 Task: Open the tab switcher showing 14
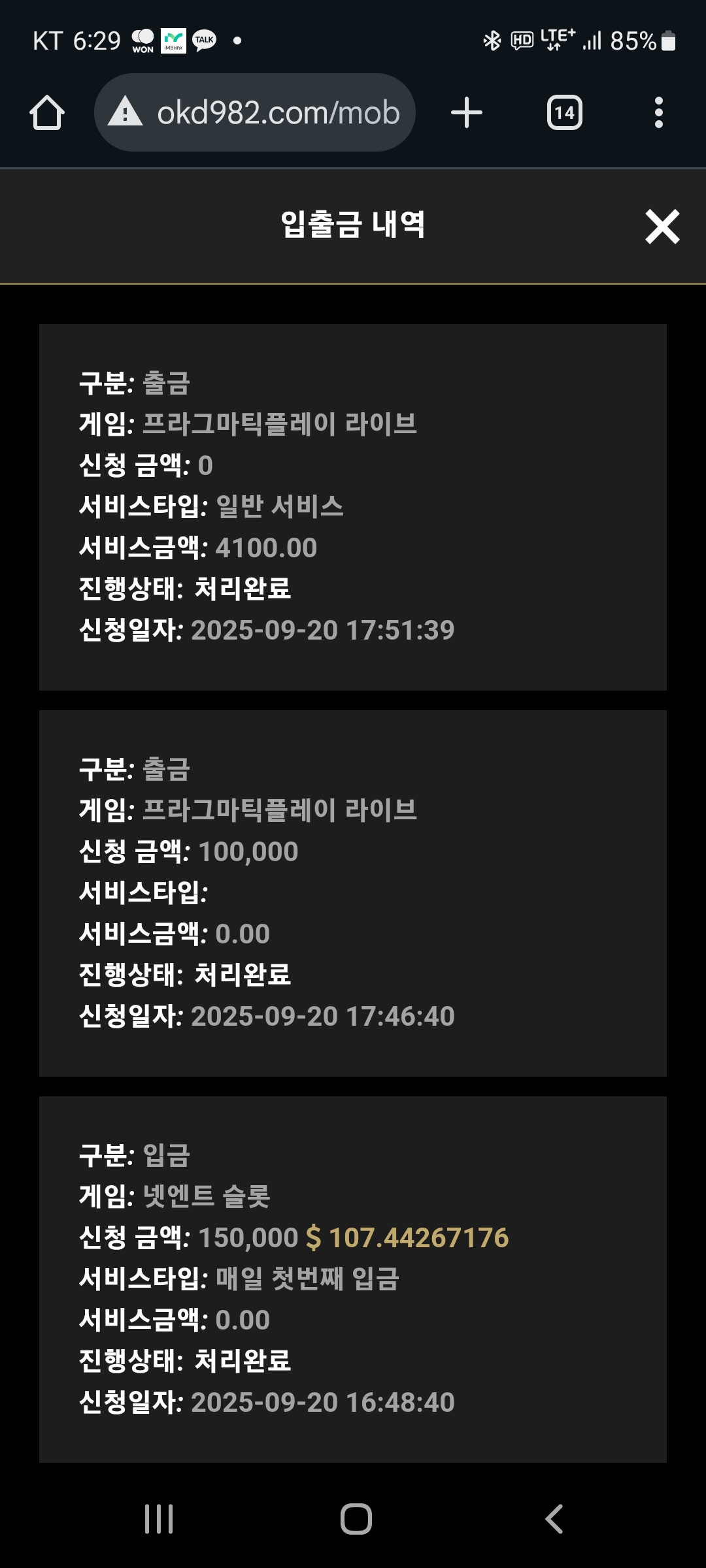coord(564,113)
